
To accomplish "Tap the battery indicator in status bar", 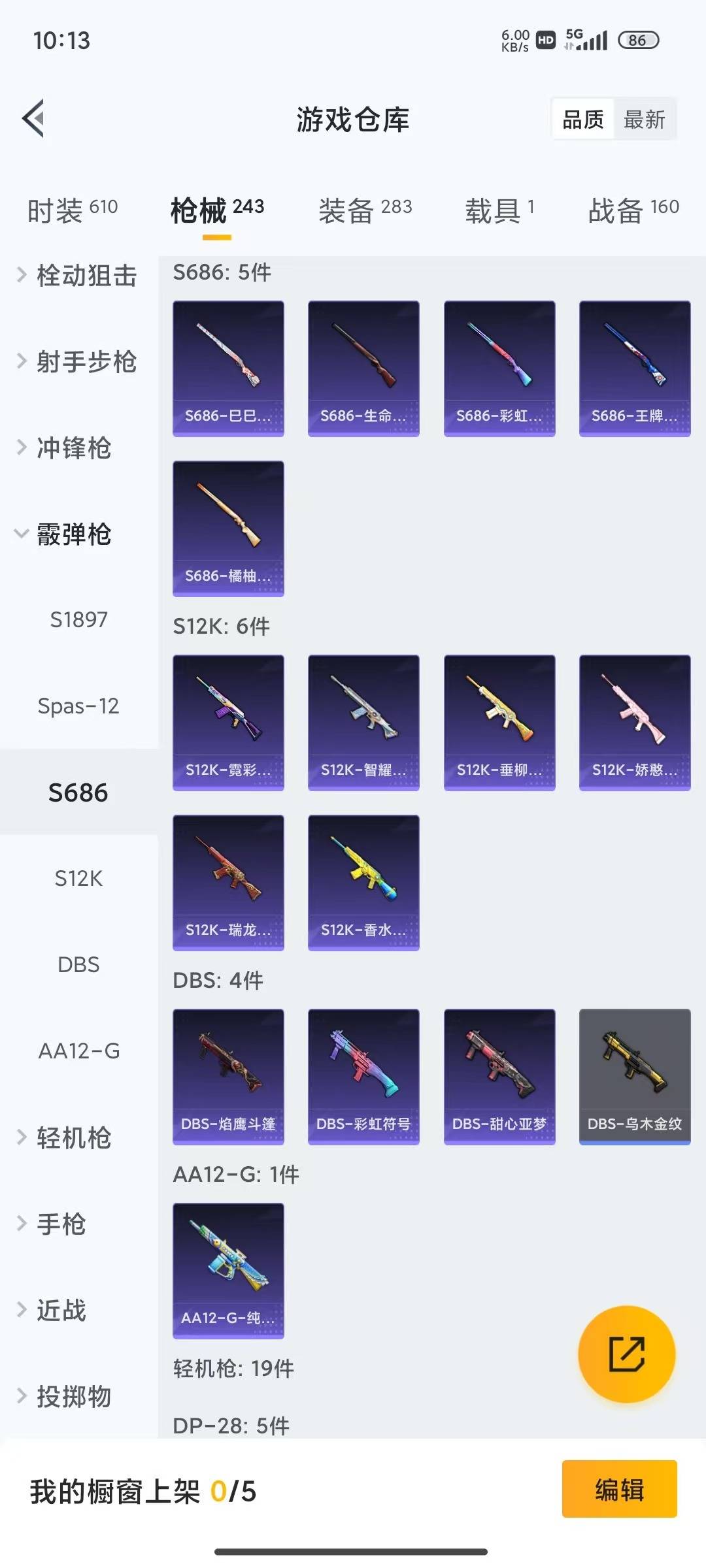I will coord(639,40).
